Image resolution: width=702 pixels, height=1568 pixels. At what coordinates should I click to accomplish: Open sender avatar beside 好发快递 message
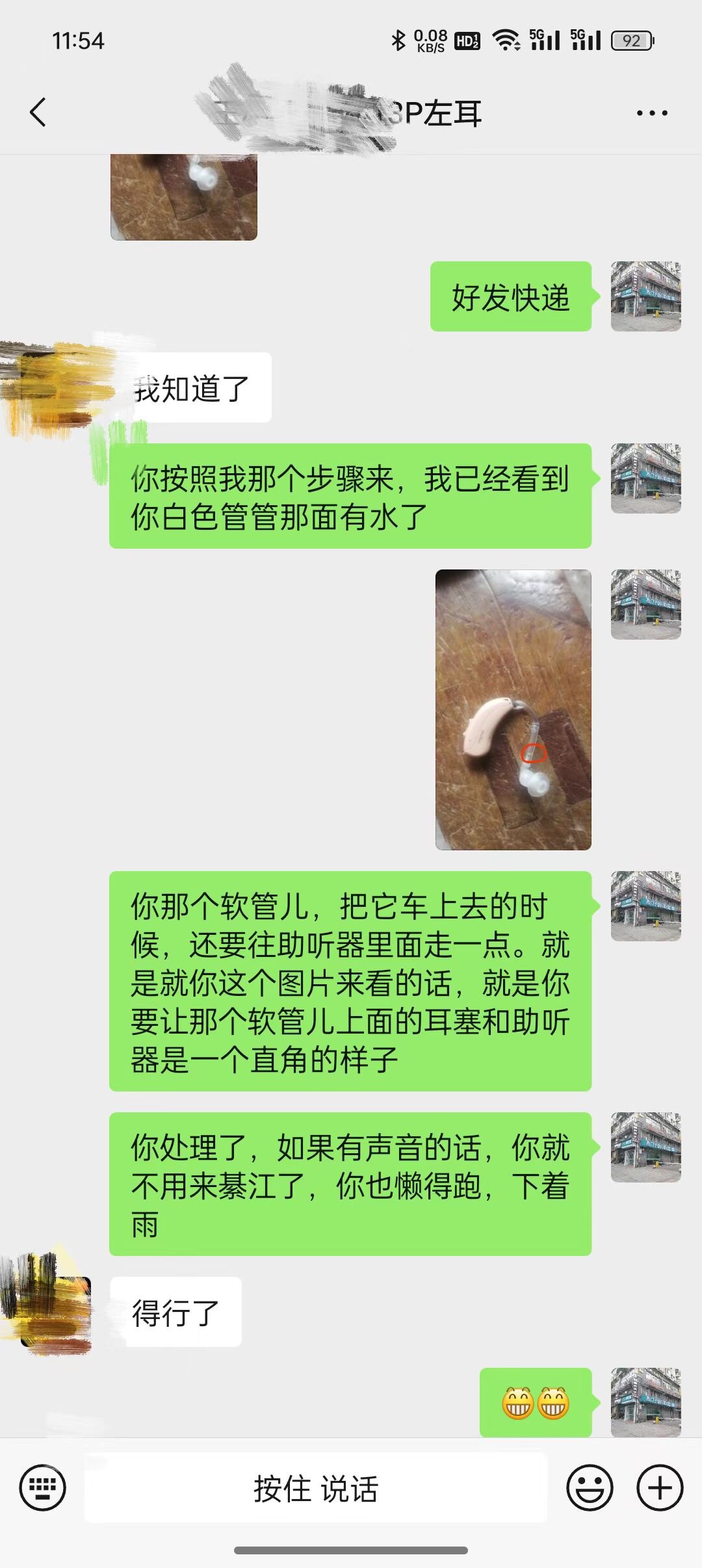click(645, 296)
